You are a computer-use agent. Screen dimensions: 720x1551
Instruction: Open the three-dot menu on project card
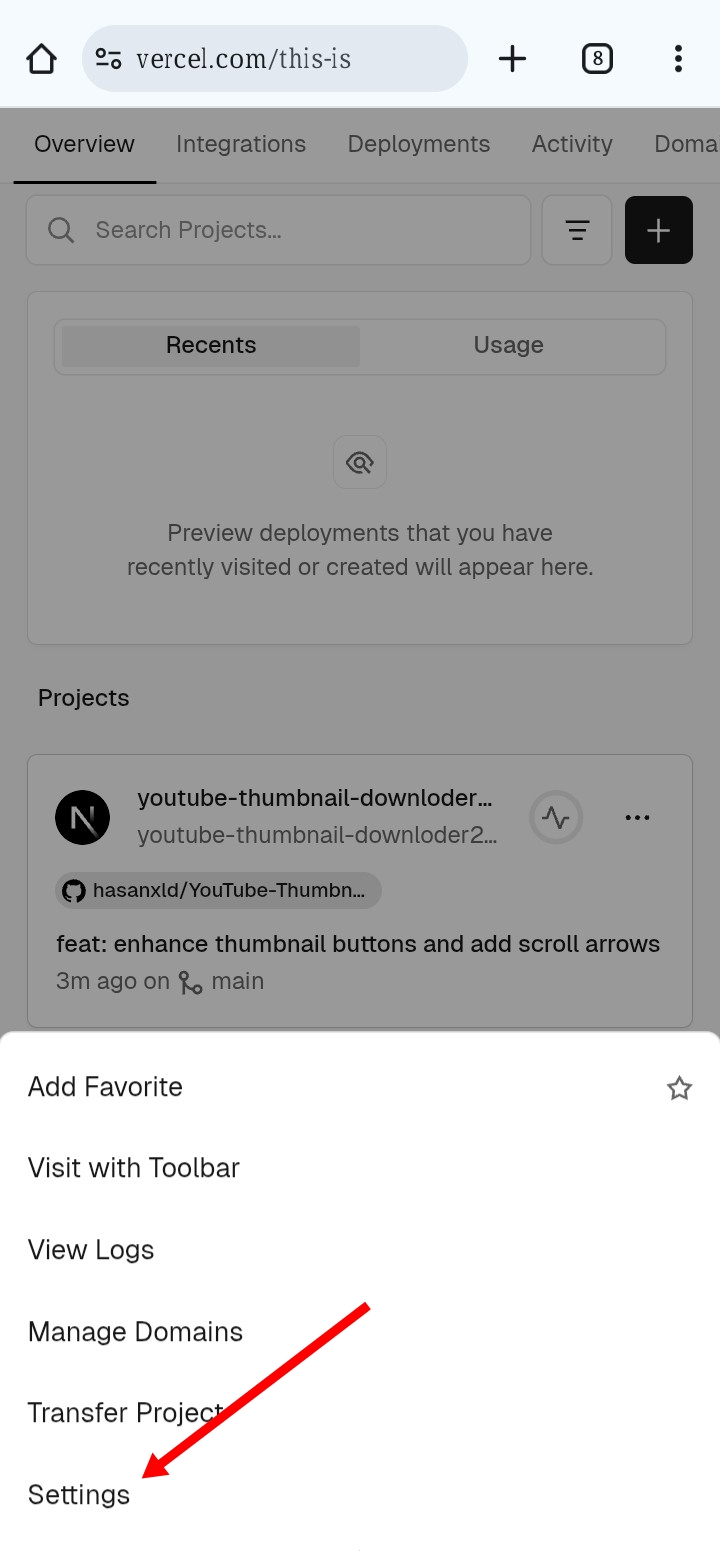tap(637, 817)
